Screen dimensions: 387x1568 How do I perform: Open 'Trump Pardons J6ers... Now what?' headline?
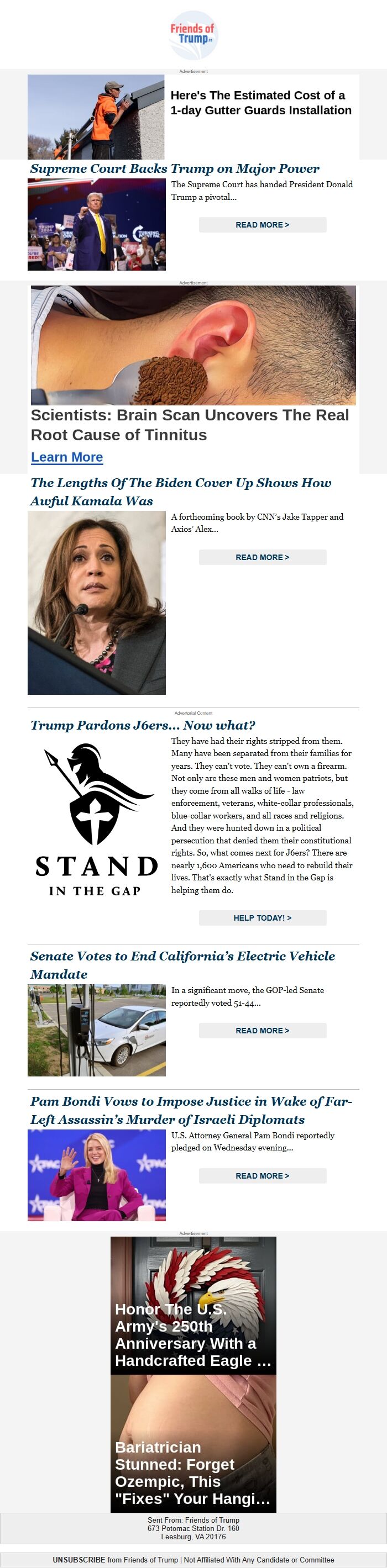click(143, 725)
